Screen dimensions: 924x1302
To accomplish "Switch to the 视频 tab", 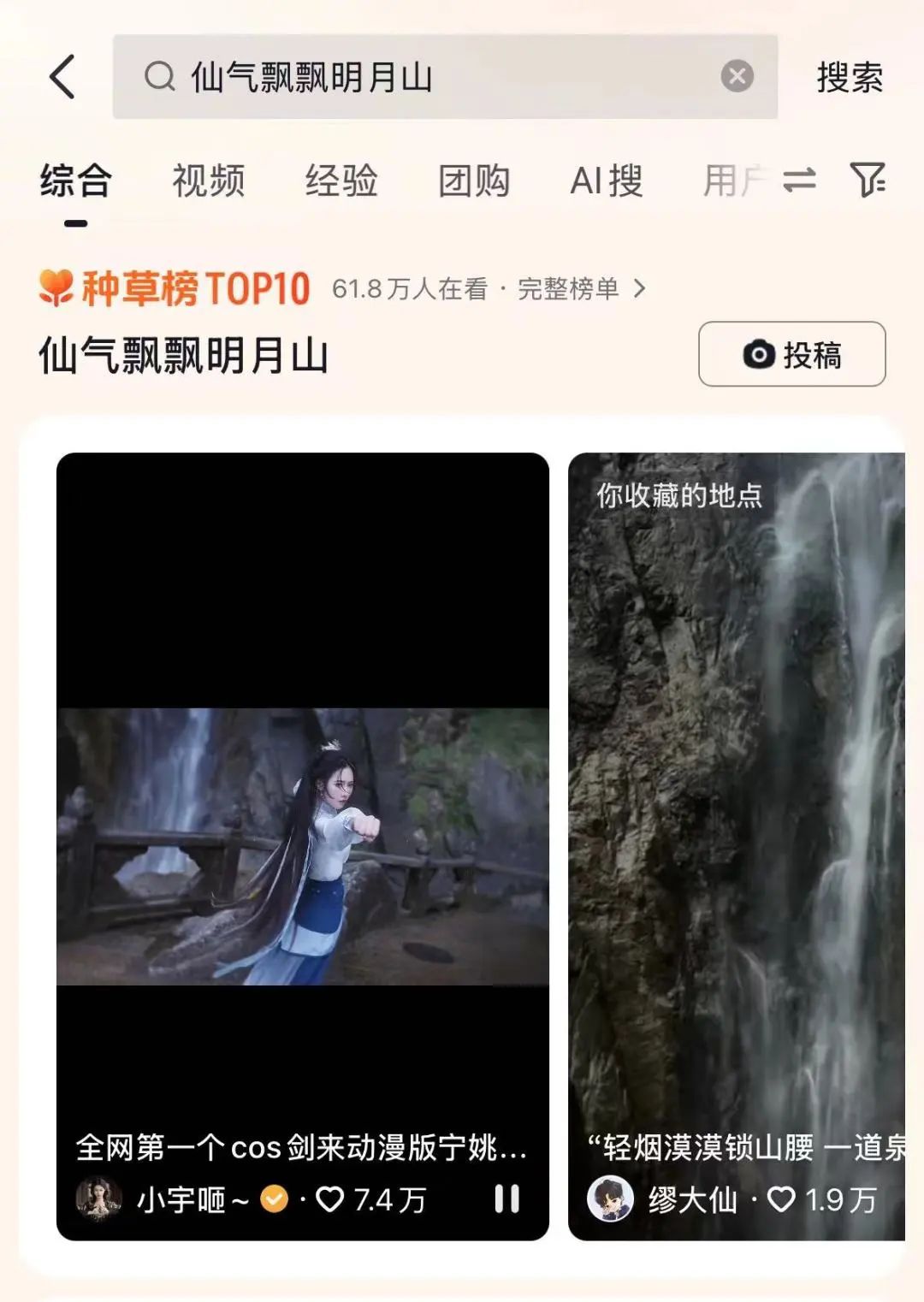I will [x=208, y=181].
